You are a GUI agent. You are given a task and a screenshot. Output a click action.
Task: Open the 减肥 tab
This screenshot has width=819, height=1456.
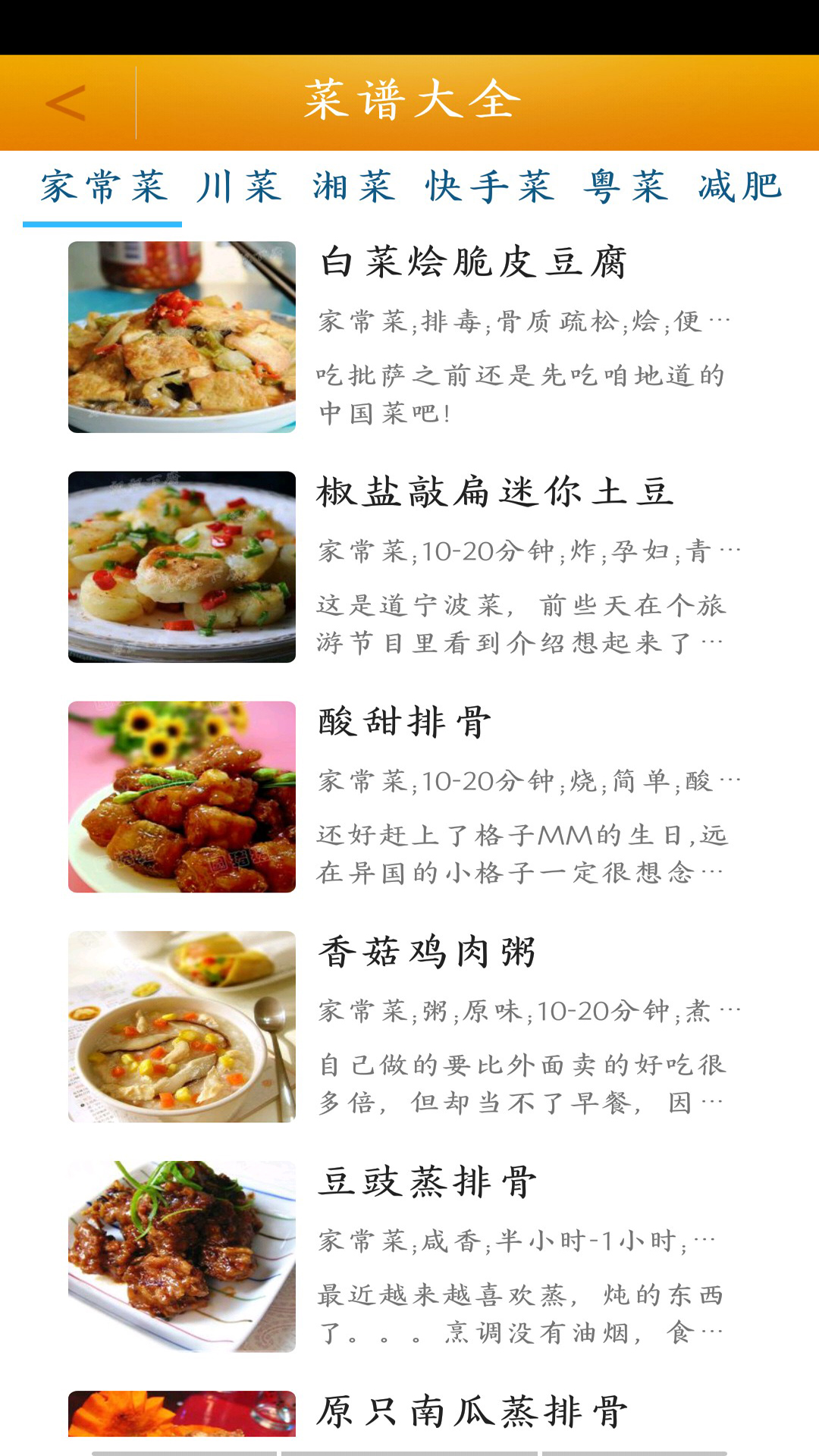click(x=740, y=187)
